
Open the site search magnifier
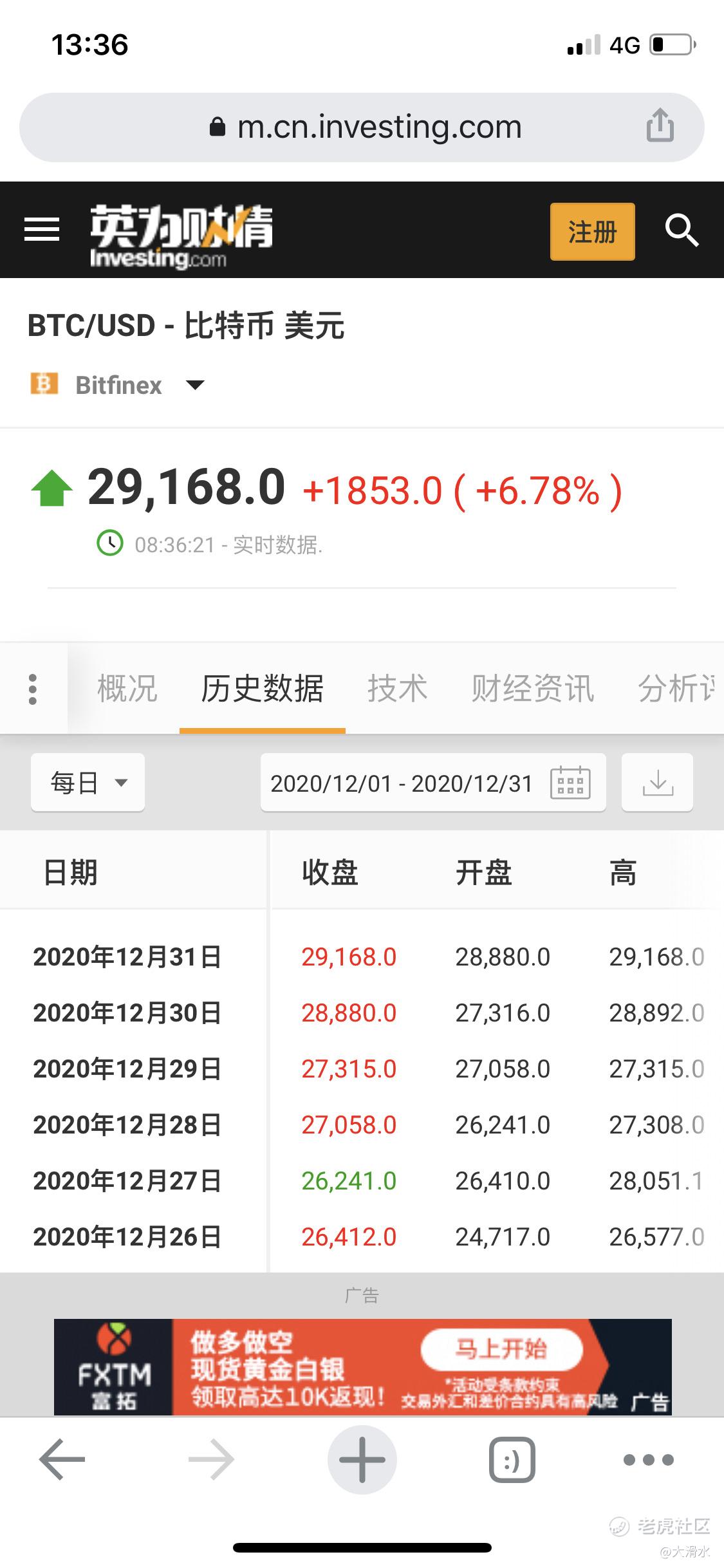682,230
